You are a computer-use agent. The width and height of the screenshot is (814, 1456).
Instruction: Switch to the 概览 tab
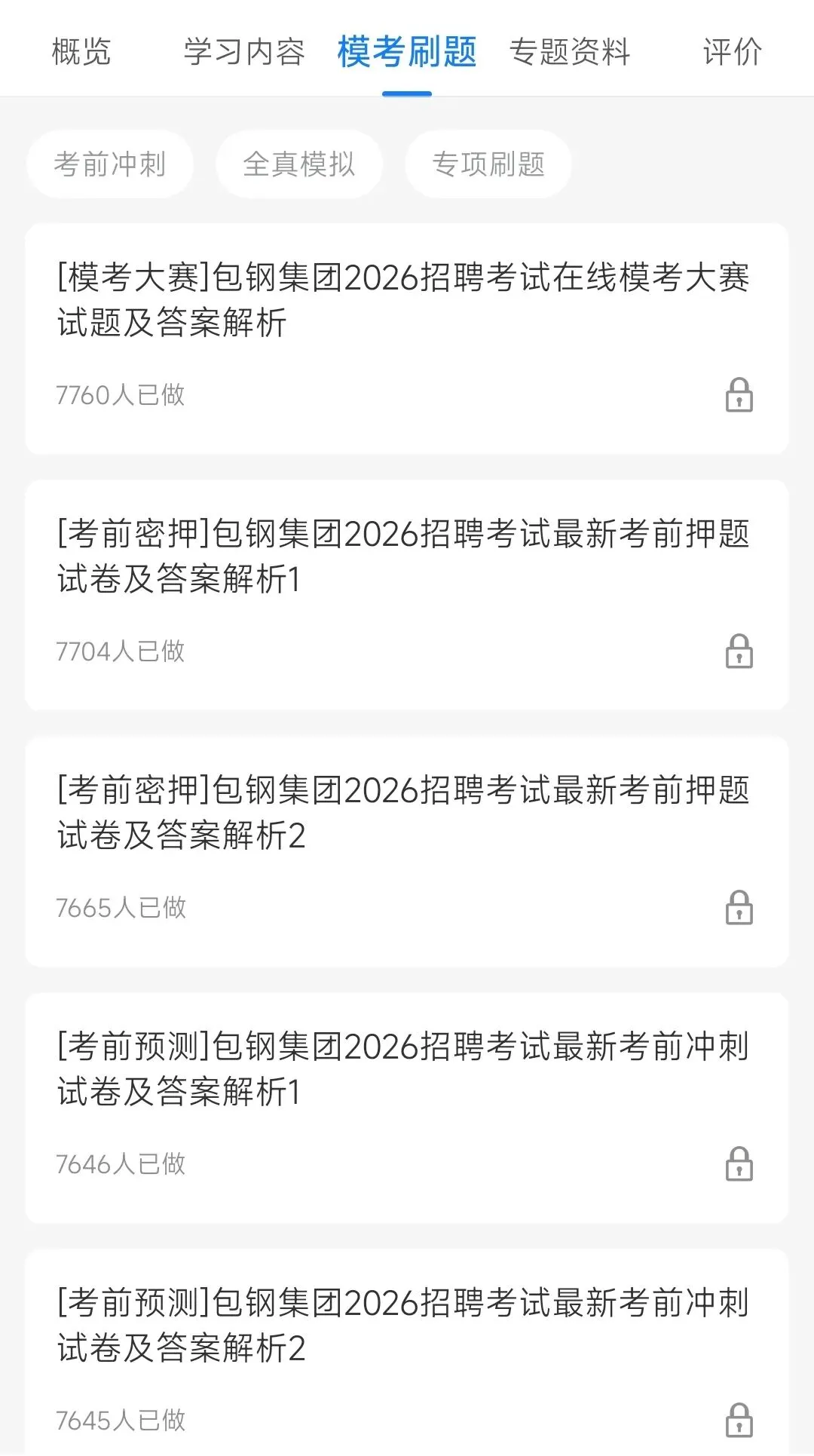81,51
